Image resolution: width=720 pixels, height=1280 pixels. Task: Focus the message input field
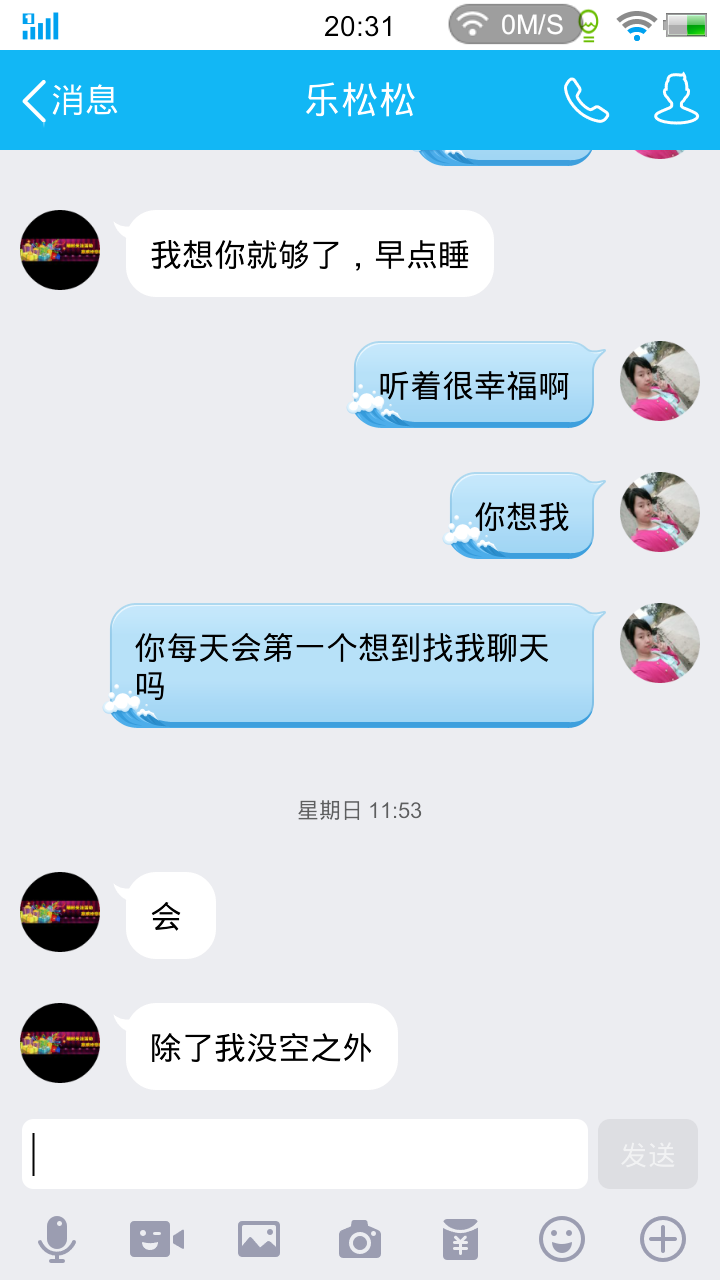coord(305,1154)
